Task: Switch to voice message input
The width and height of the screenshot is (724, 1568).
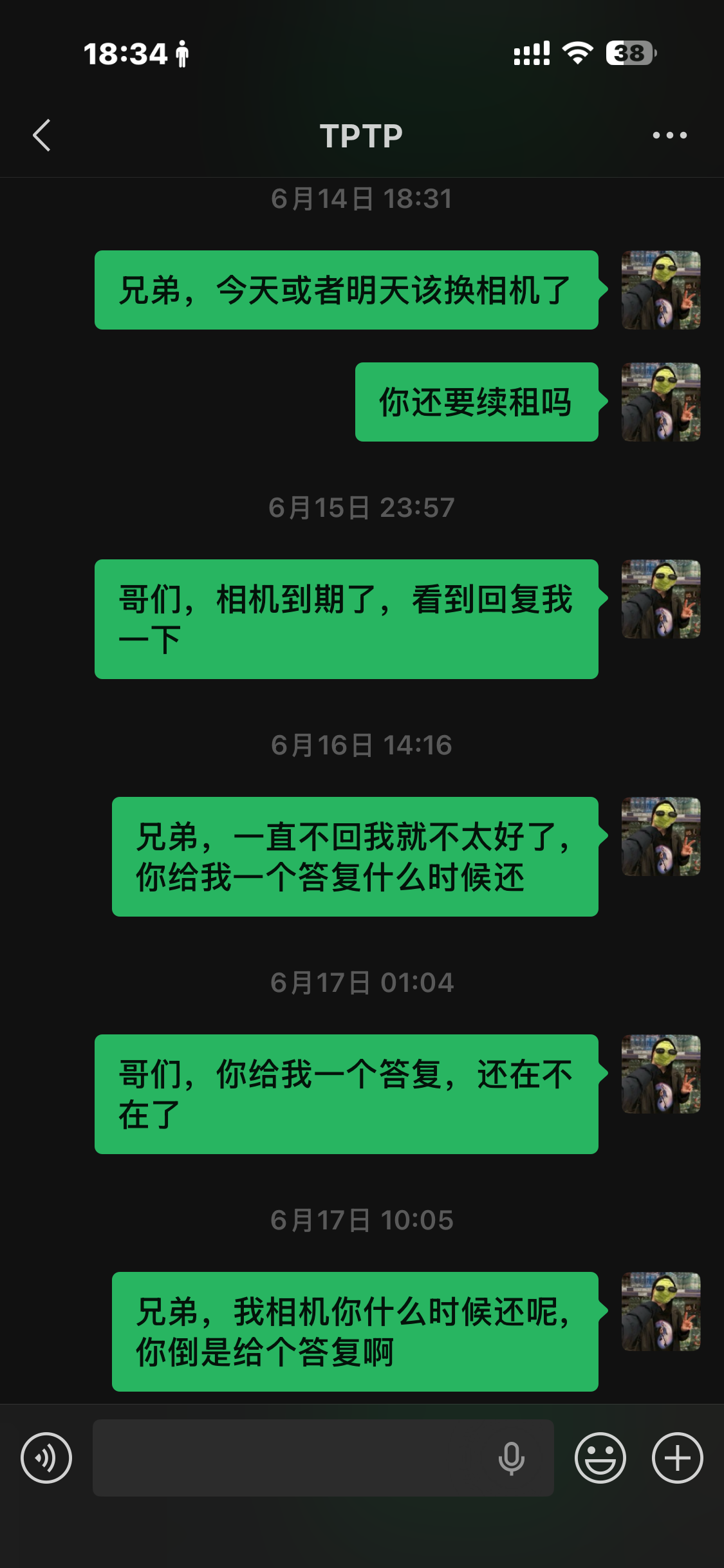Action: point(46,1458)
